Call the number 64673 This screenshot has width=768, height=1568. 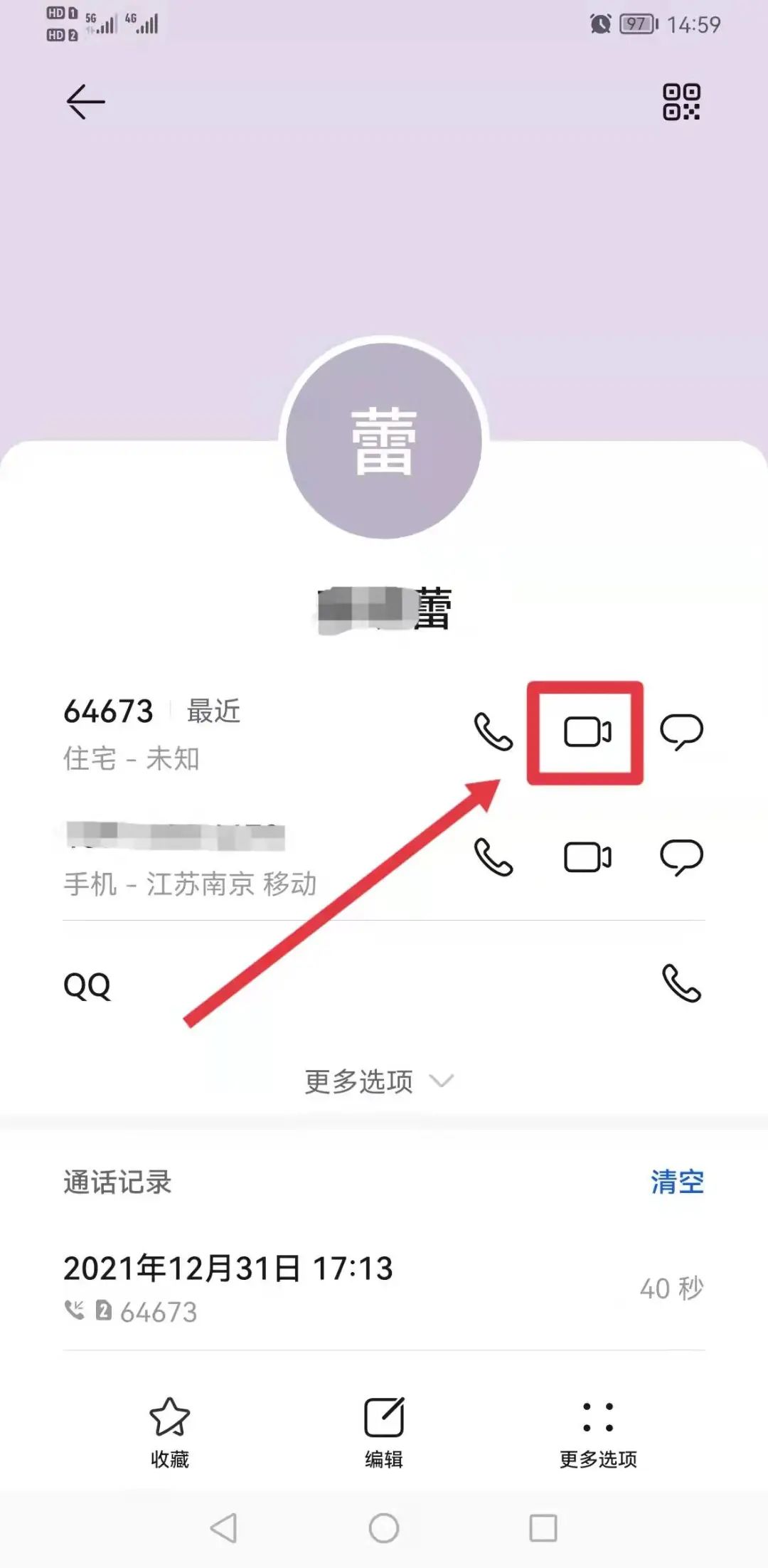point(493,731)
